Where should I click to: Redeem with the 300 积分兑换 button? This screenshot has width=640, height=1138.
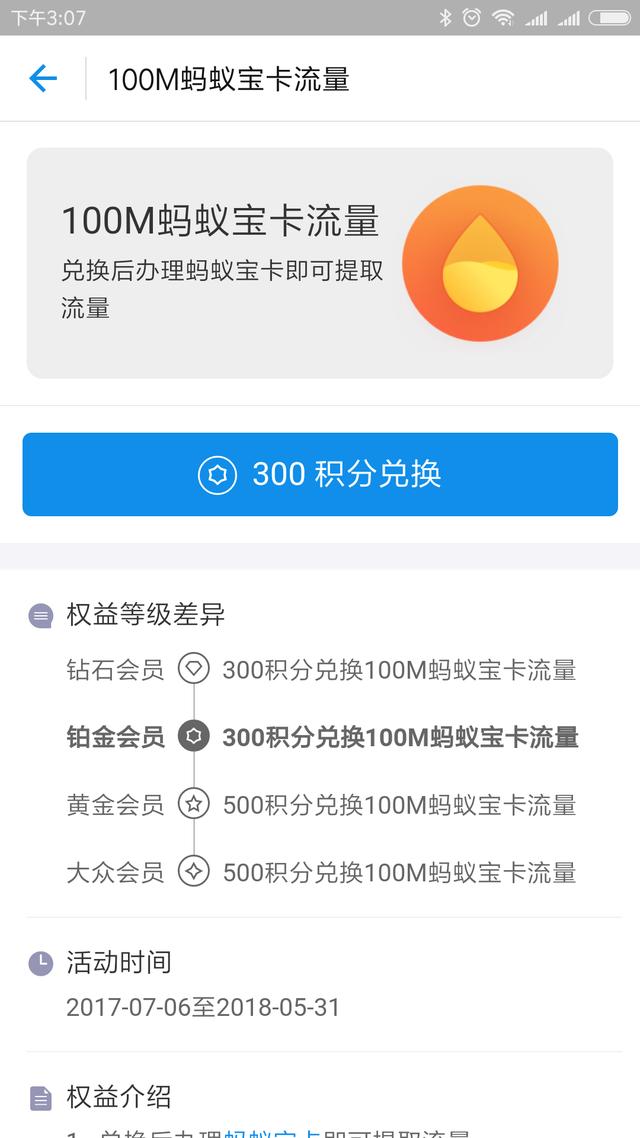click(x=320, y=474)
